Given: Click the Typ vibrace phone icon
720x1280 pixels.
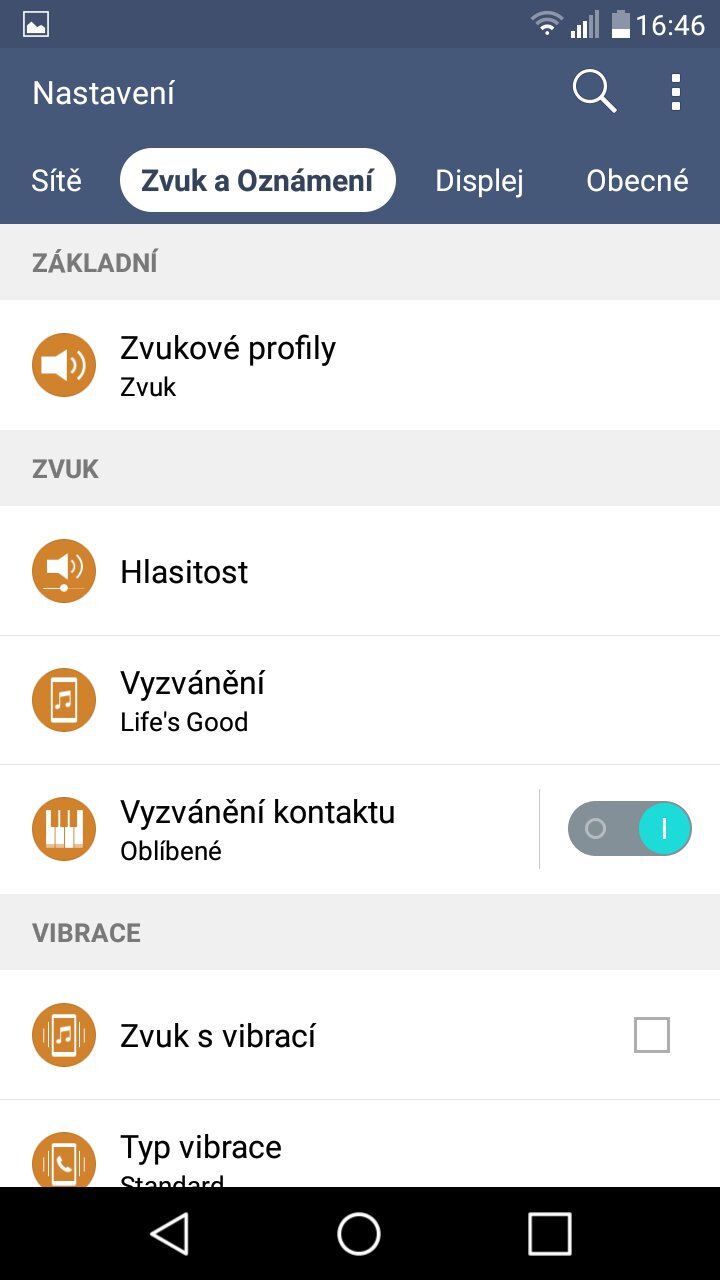Looking at the screenshot, I should [x=63, y=1160].
